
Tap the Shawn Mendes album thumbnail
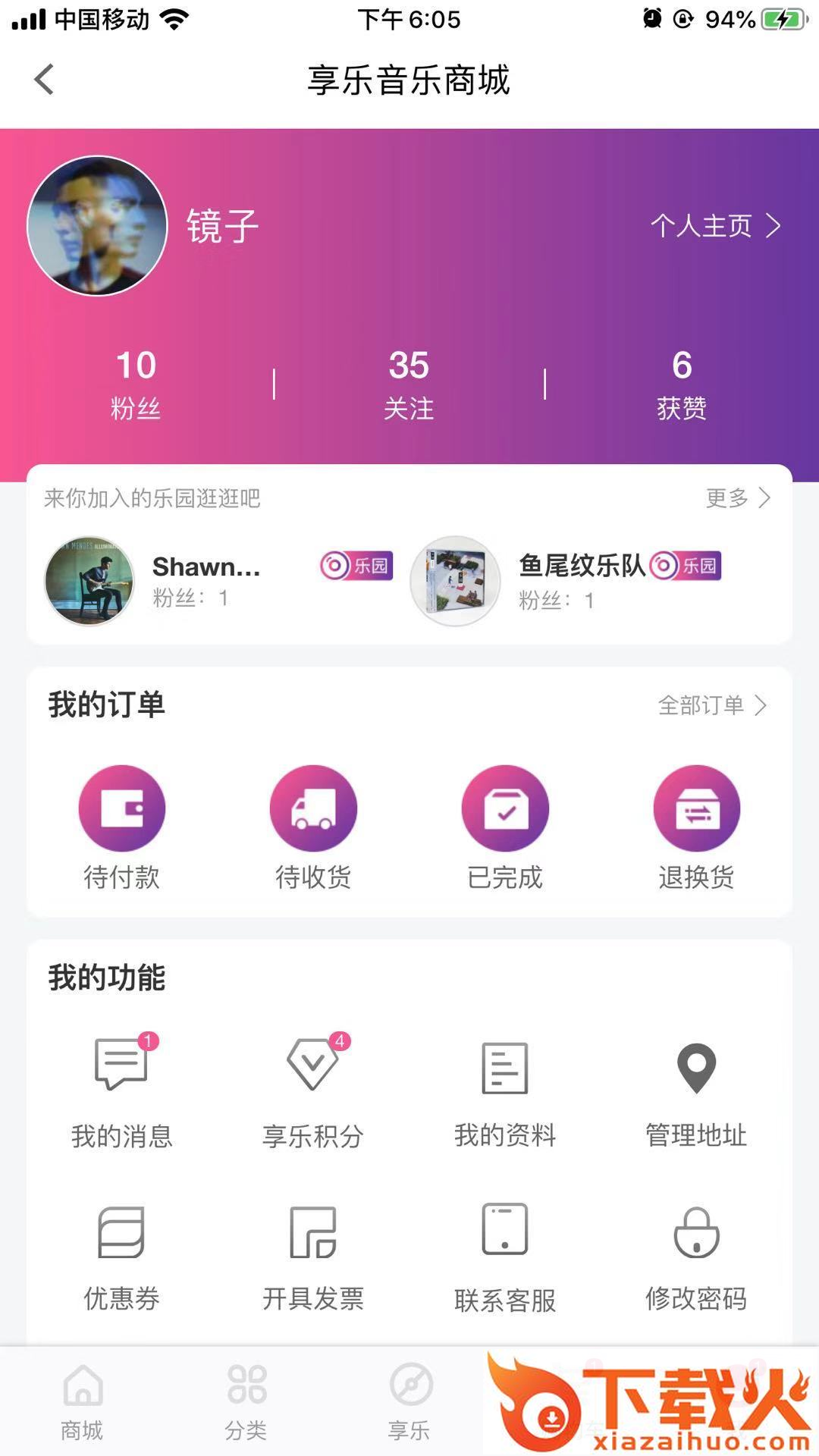coord(89,582)
